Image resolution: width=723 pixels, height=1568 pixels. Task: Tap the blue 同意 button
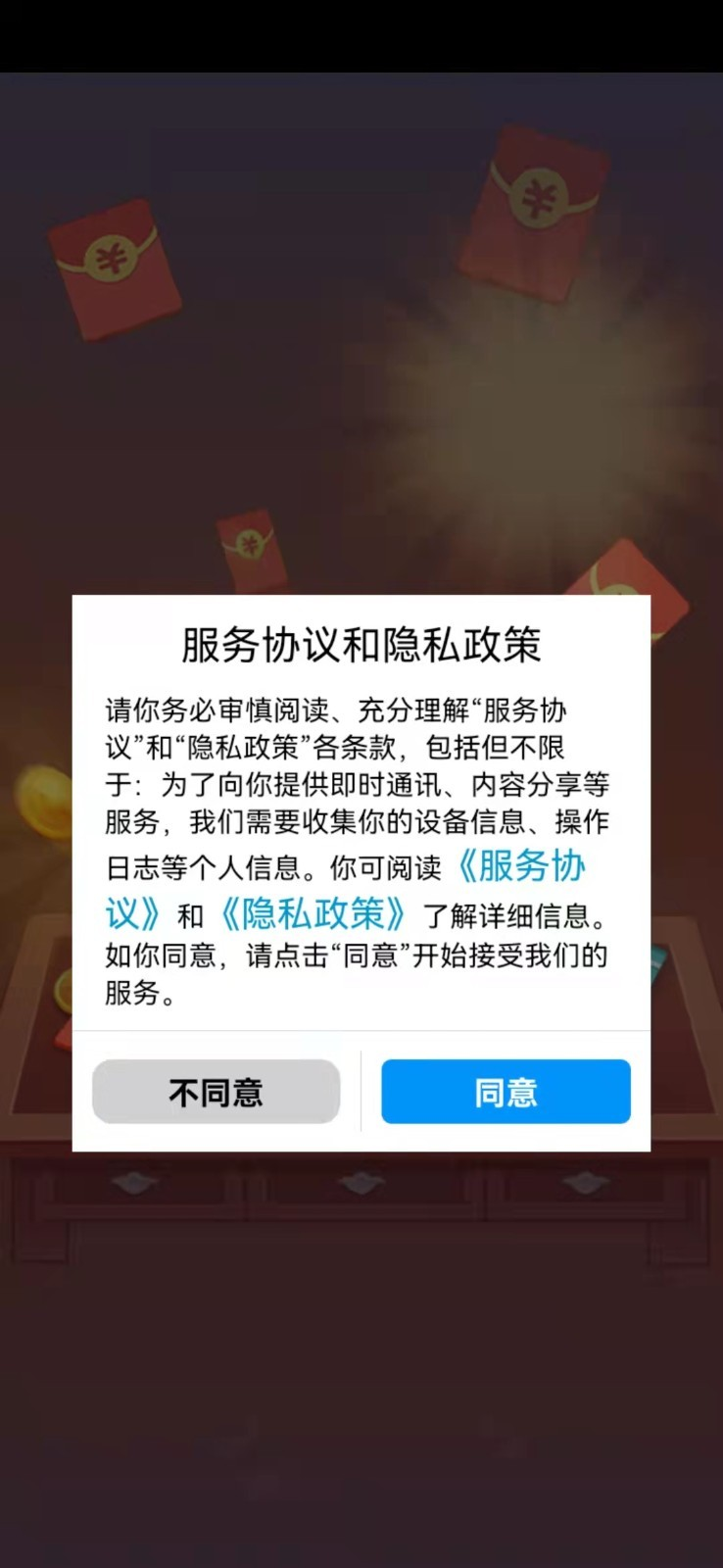(506, 1092)
